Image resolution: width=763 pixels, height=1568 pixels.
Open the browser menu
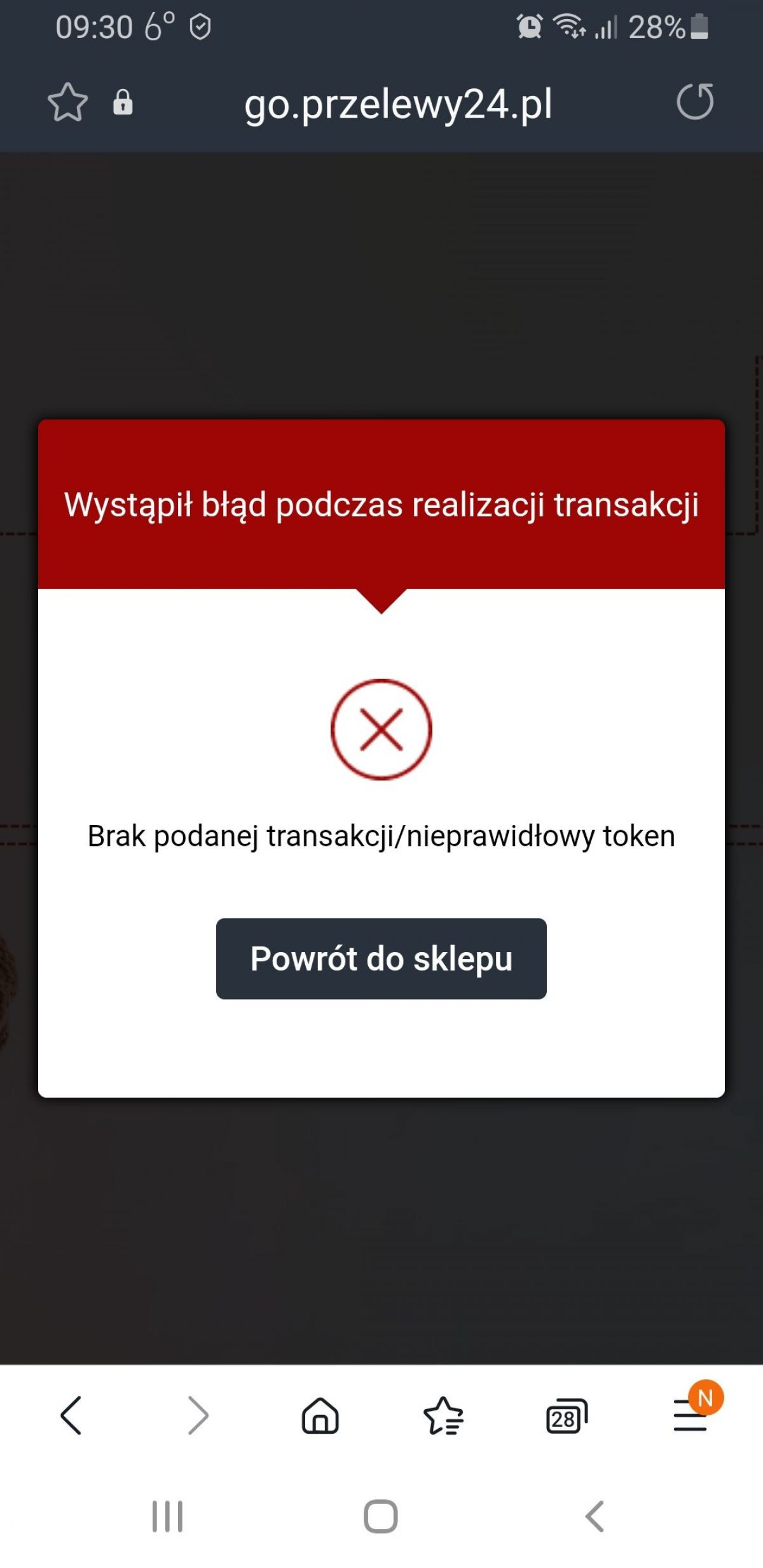coord(691,1415)
